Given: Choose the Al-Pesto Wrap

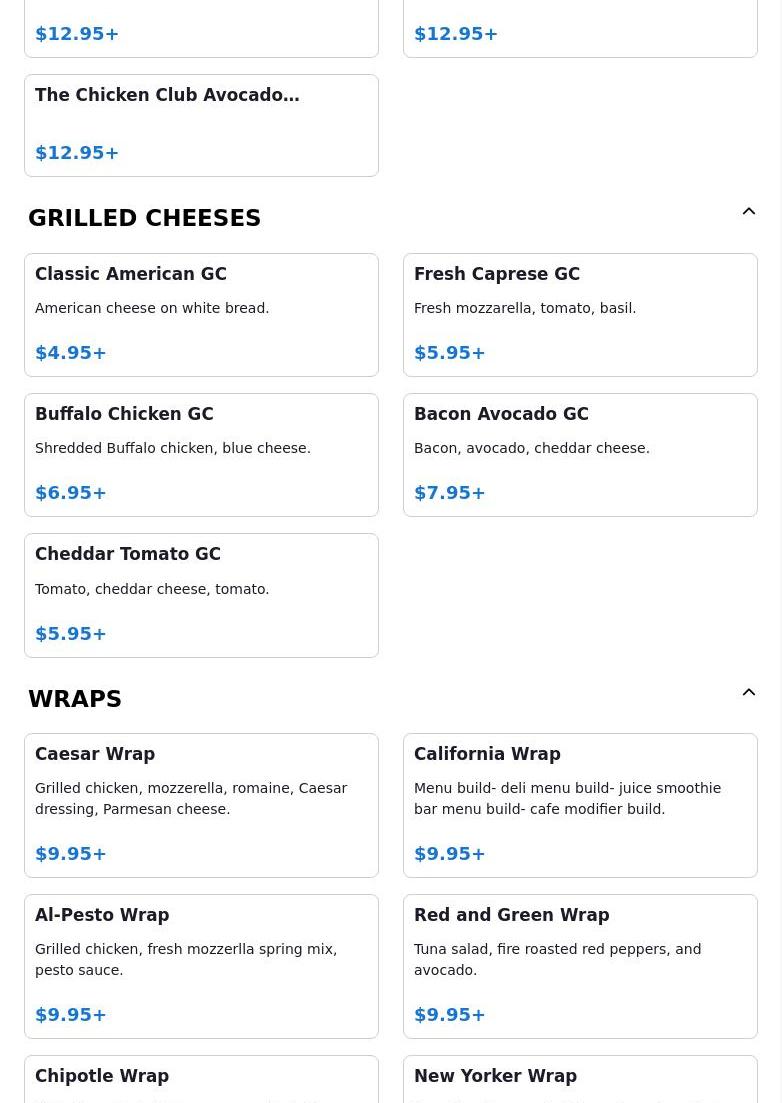Looking at the screenshot, I should pos(201,966).
